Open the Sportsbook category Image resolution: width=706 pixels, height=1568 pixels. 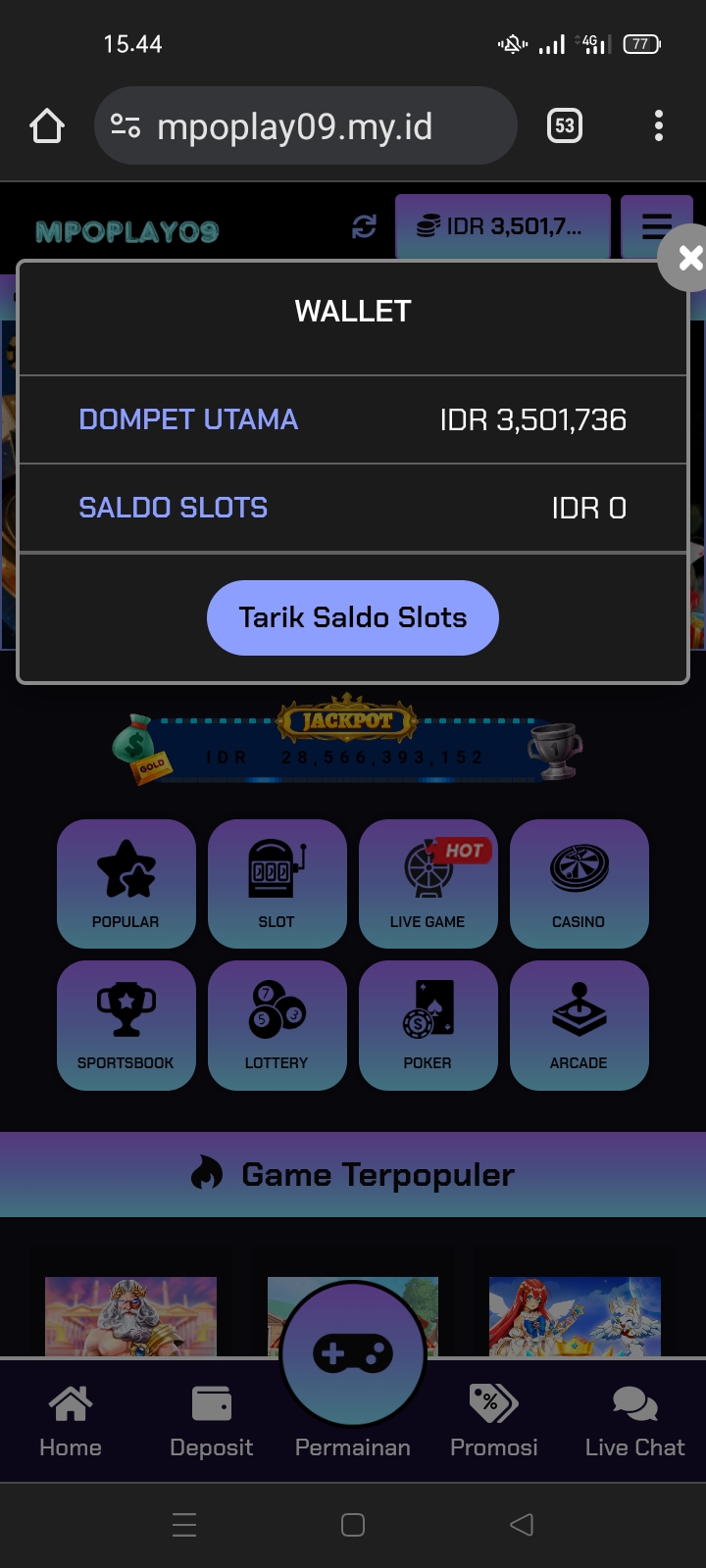(x=126, y=1025)
